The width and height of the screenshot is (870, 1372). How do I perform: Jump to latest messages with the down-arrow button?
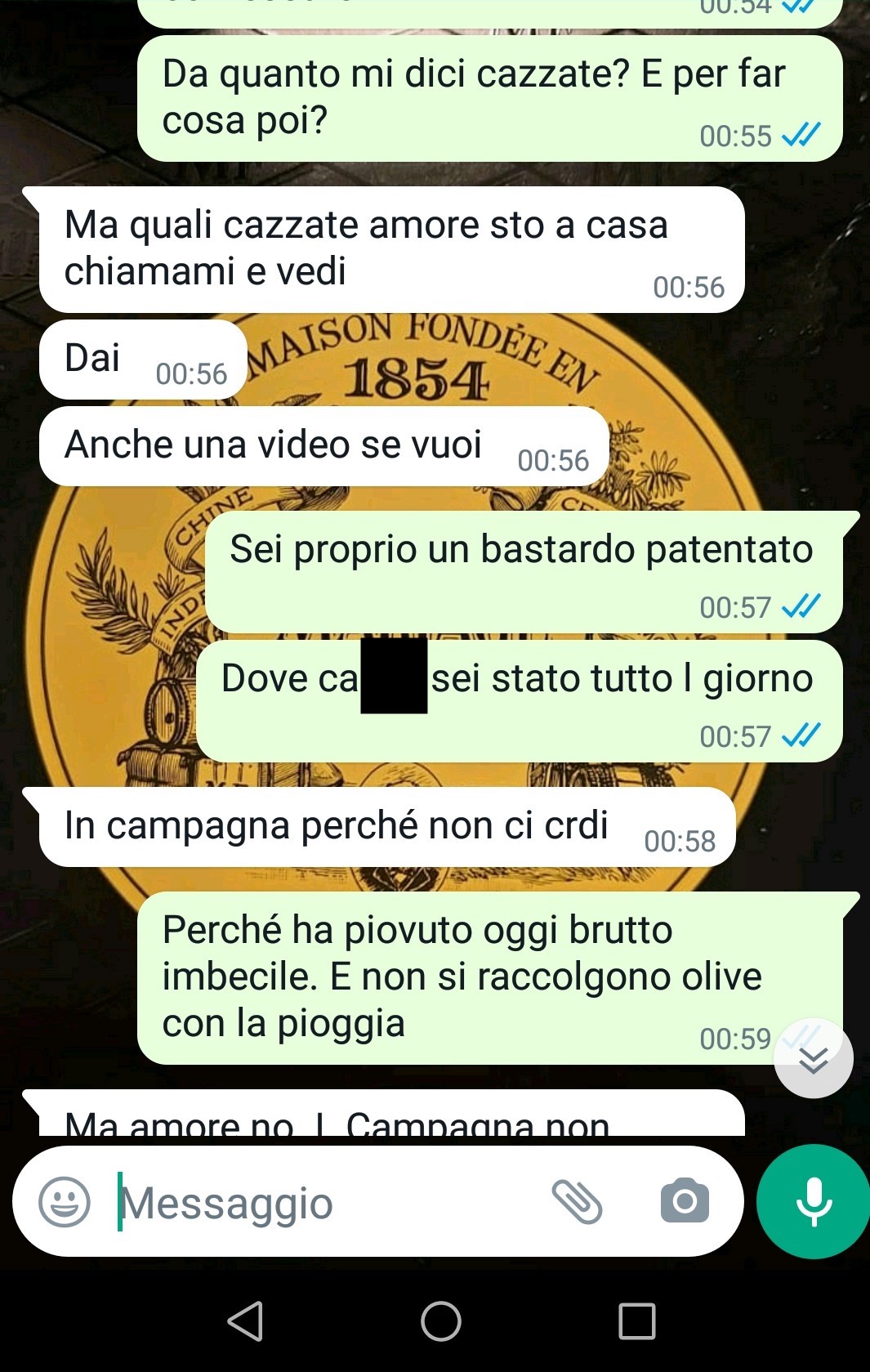(x=814, y=1059)
